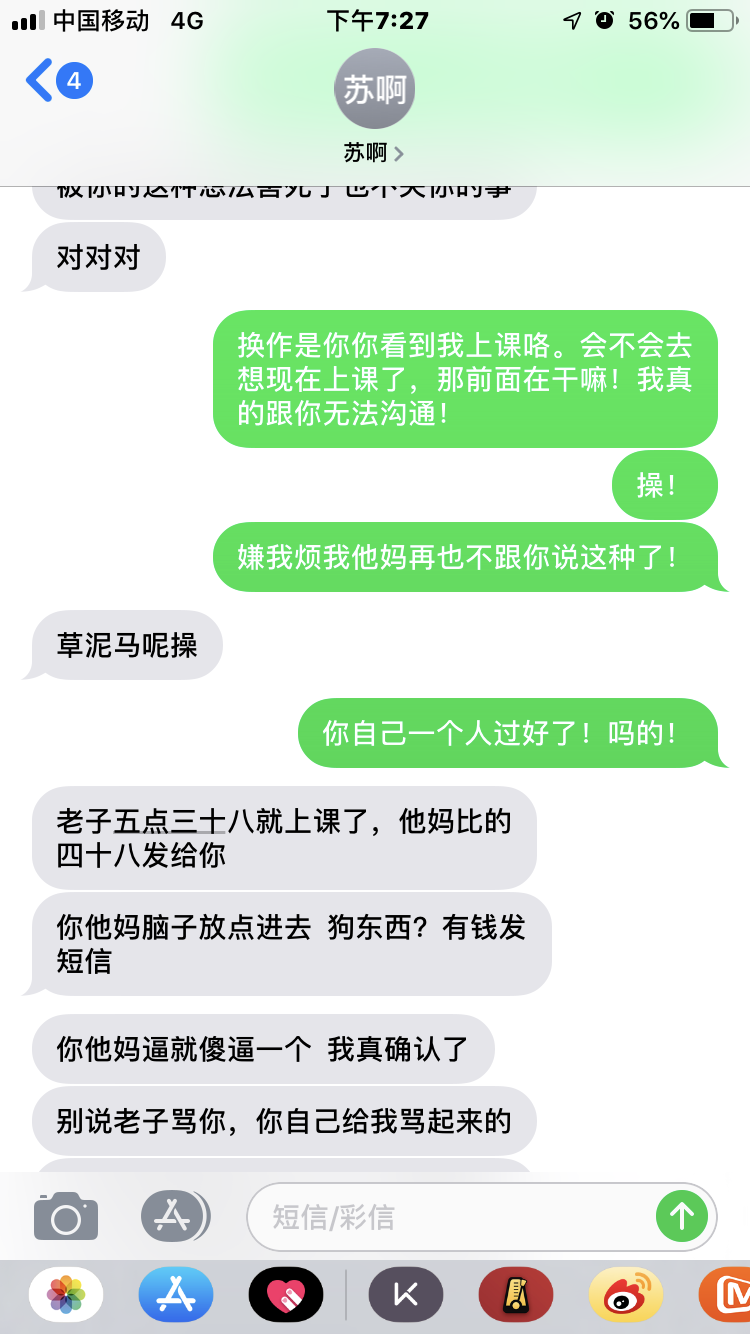Send the message with the green arrow
Viewport: 750px width, 1334px height.
pos(682,1216)
